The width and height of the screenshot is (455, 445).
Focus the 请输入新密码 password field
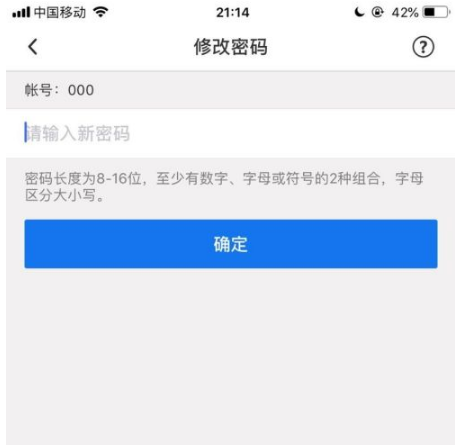[x=230, y=133]
